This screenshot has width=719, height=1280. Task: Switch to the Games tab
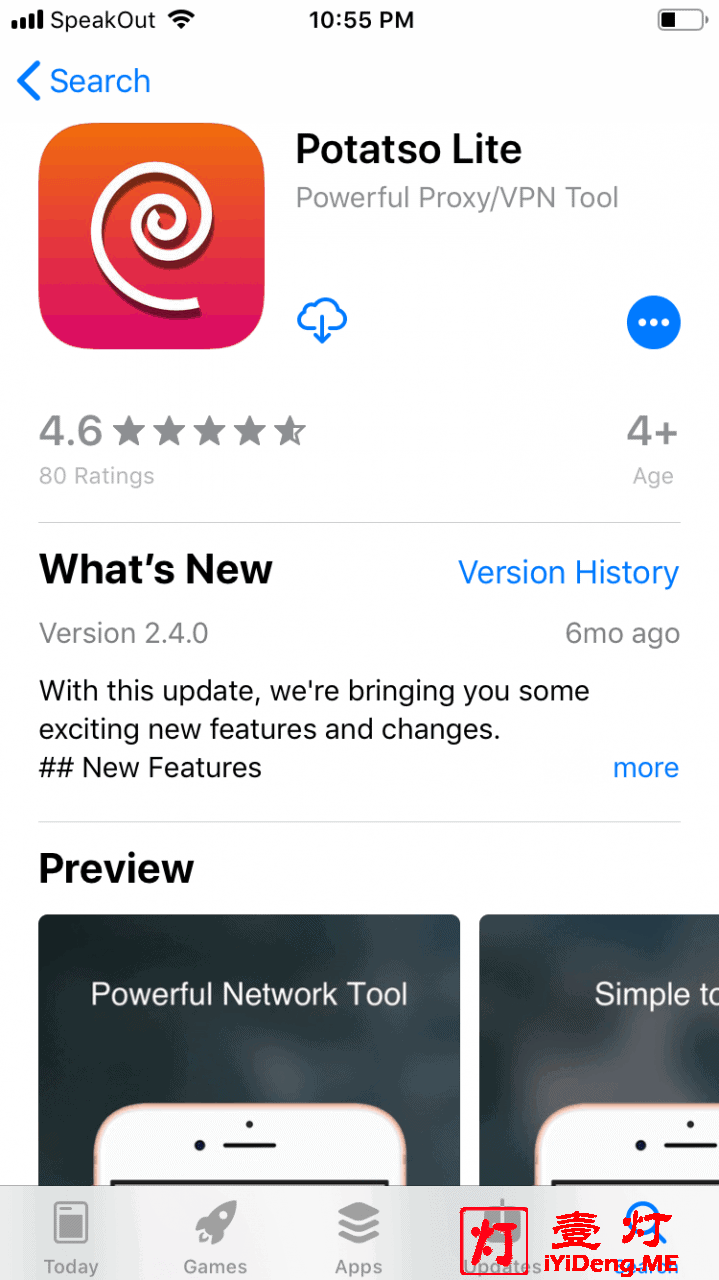coord(215,1237)
